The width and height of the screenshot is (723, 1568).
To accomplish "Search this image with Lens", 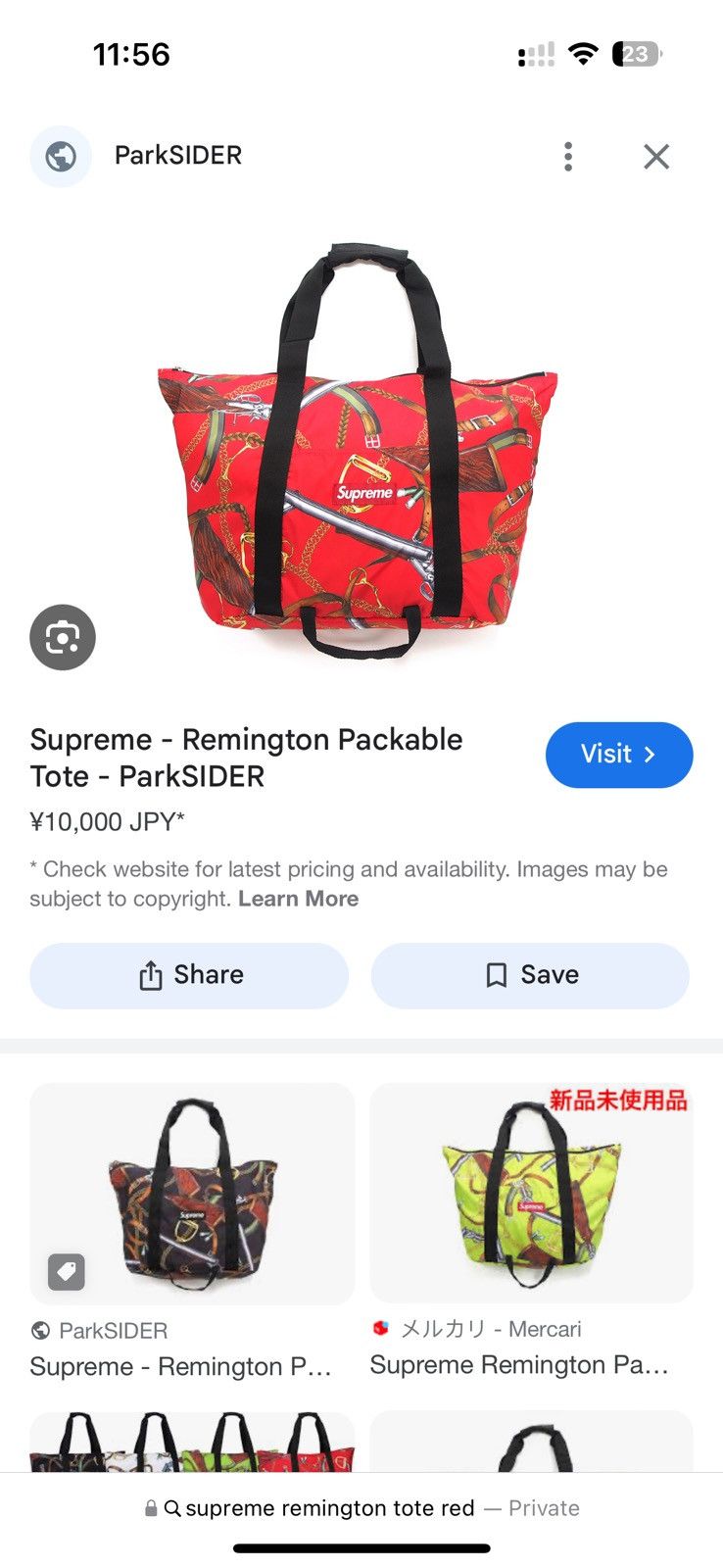I will [x=63, y=637].
